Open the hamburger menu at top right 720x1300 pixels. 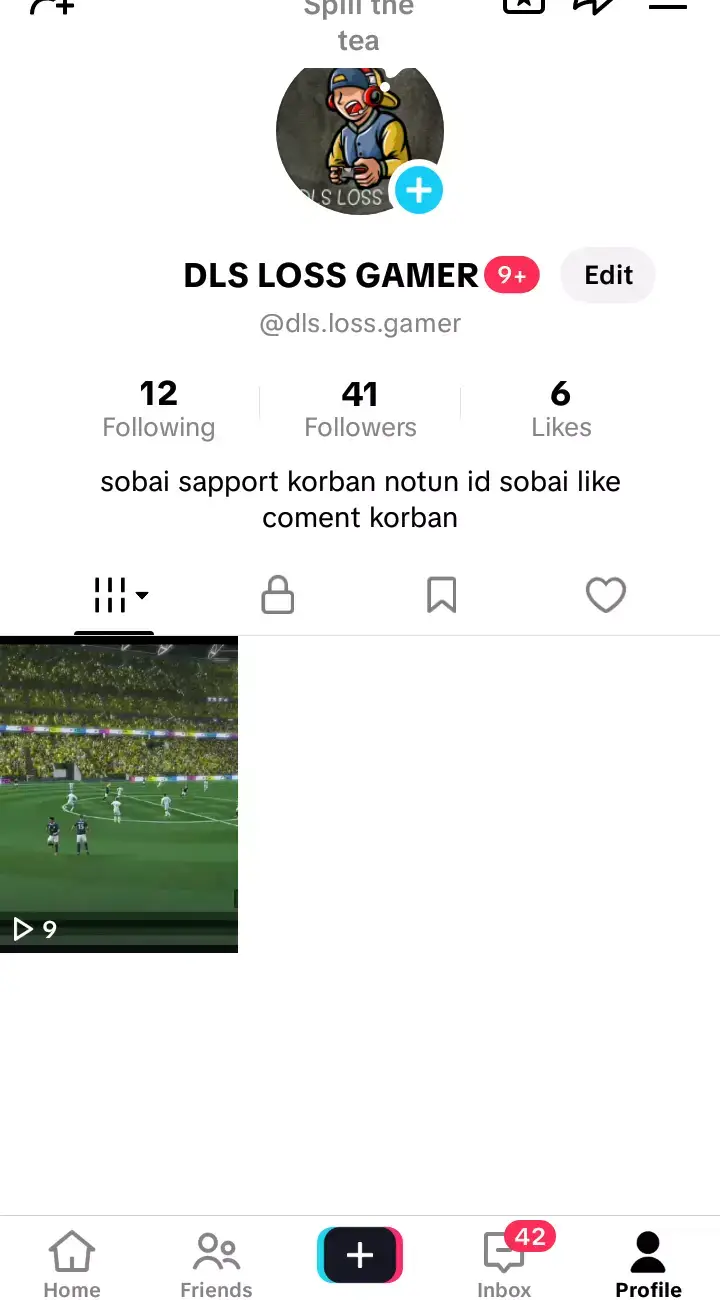[x=668, y=6]
